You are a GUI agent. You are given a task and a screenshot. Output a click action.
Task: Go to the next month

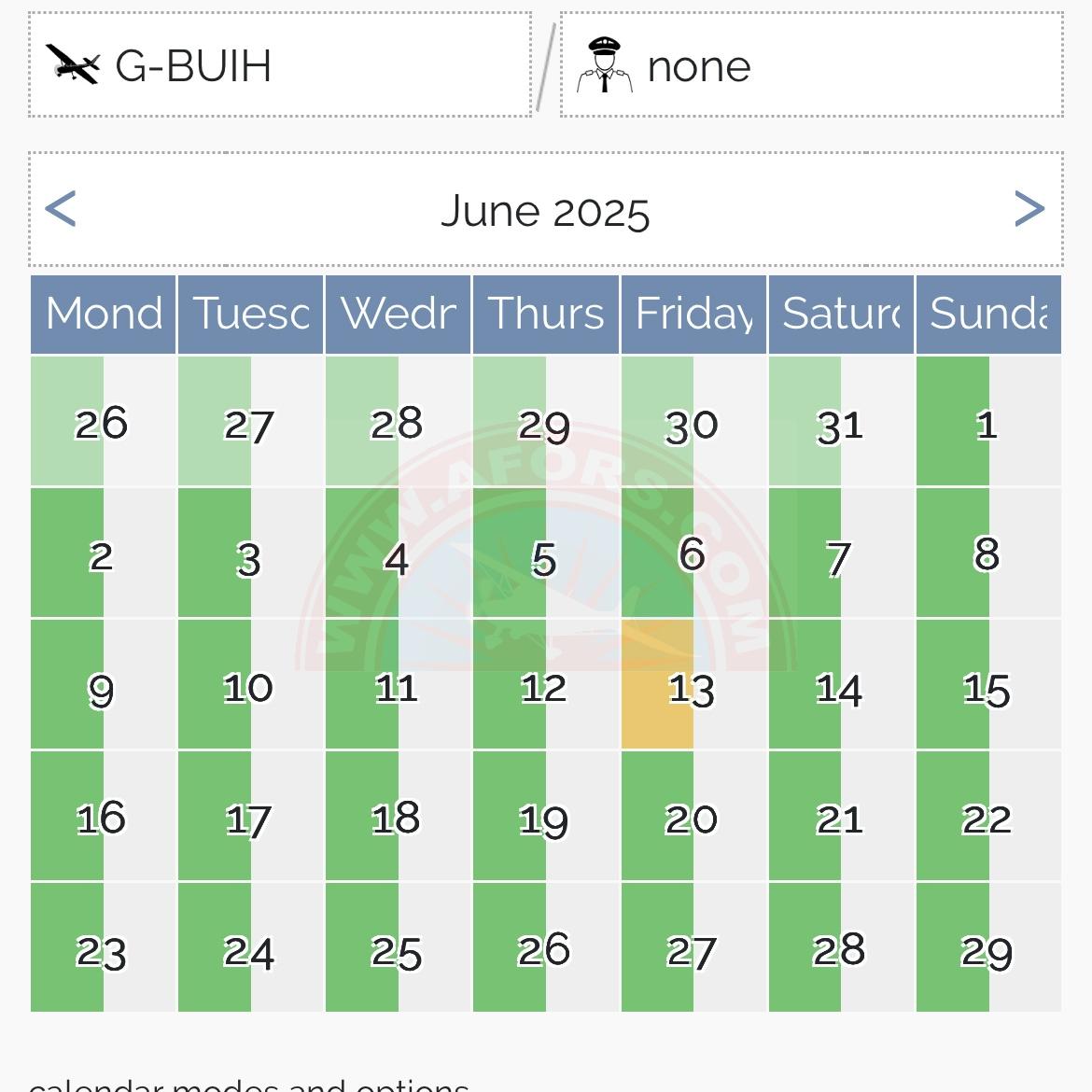[x=1029, y=208]
